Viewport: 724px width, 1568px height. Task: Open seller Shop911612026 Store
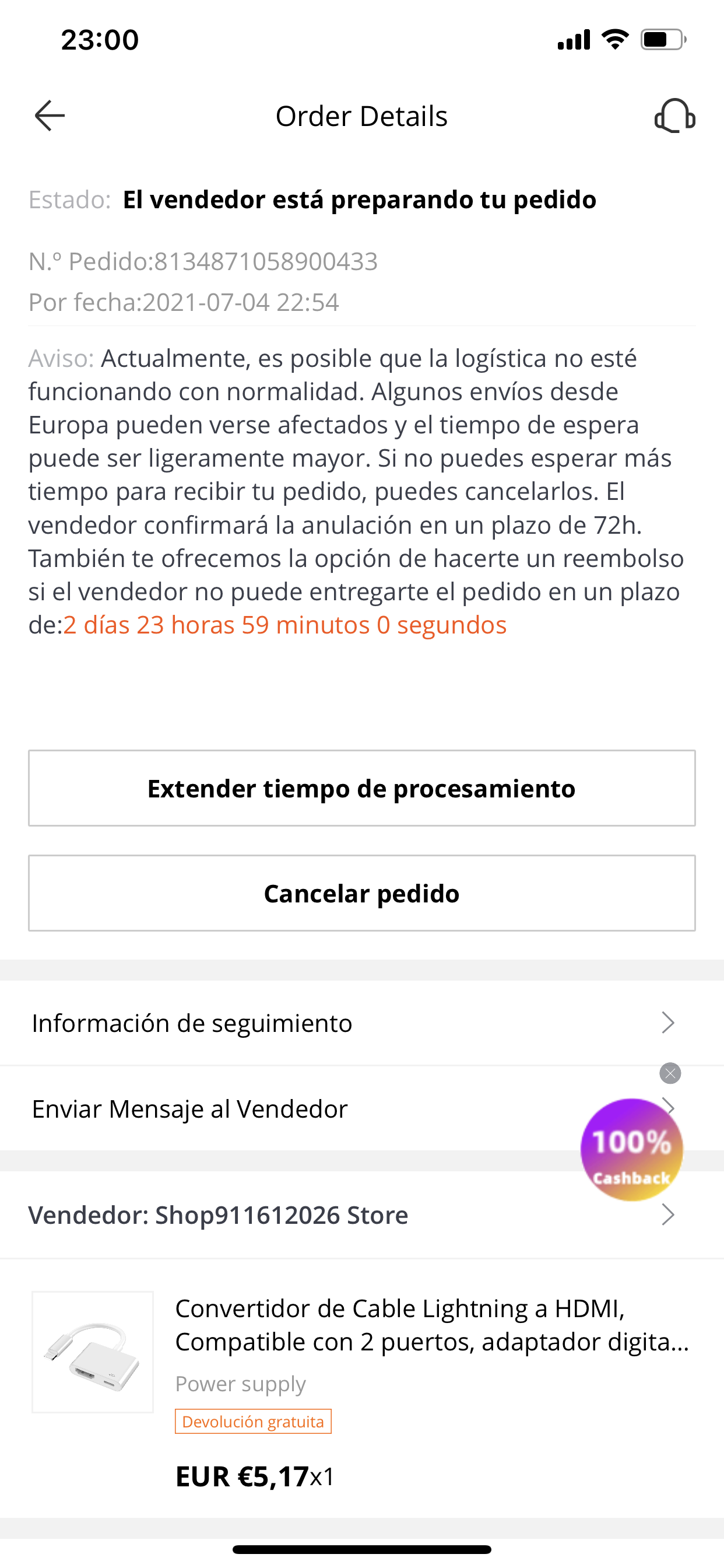362,1215
